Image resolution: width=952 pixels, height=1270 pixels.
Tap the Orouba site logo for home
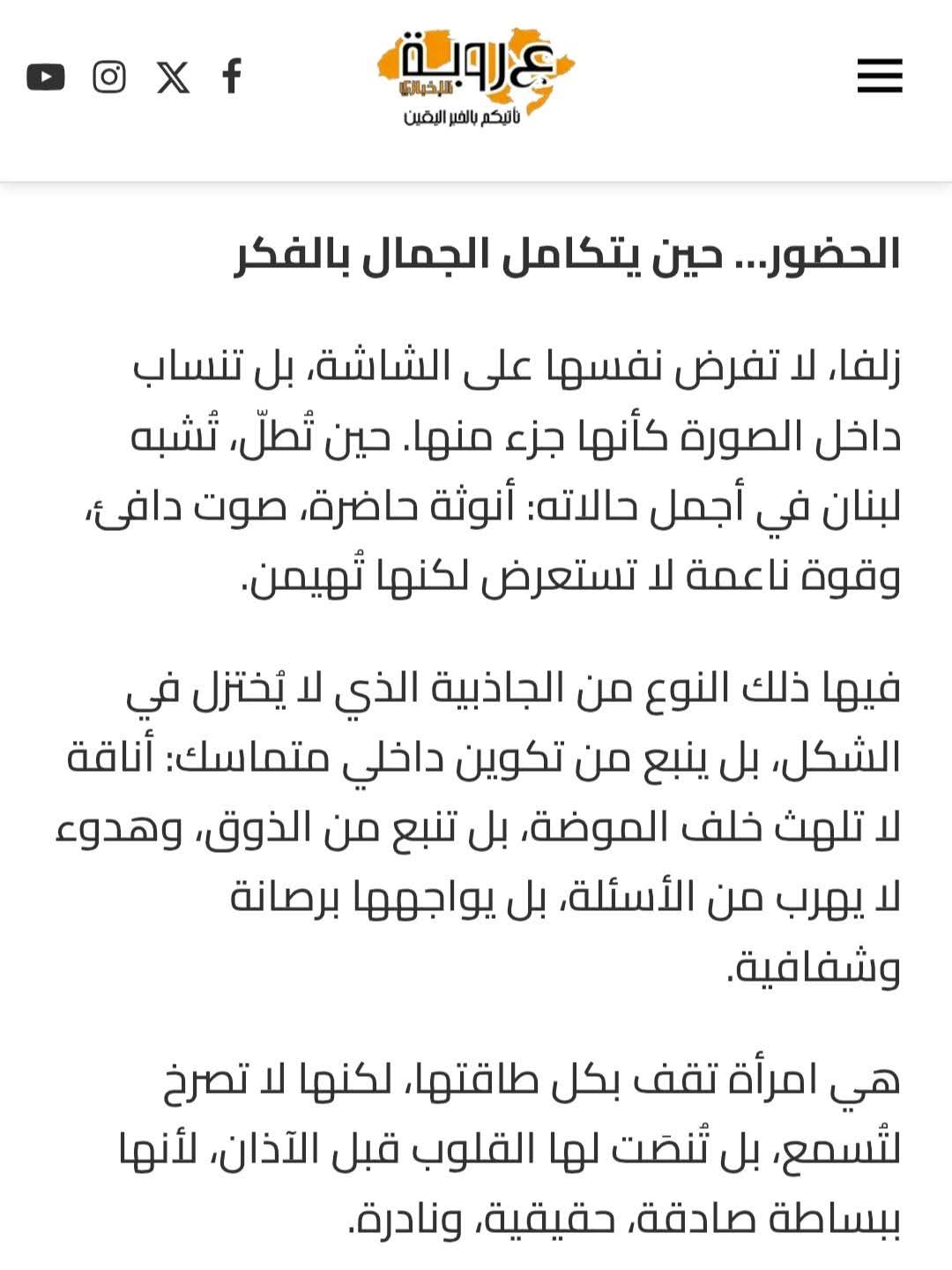(x=476, y=78)
